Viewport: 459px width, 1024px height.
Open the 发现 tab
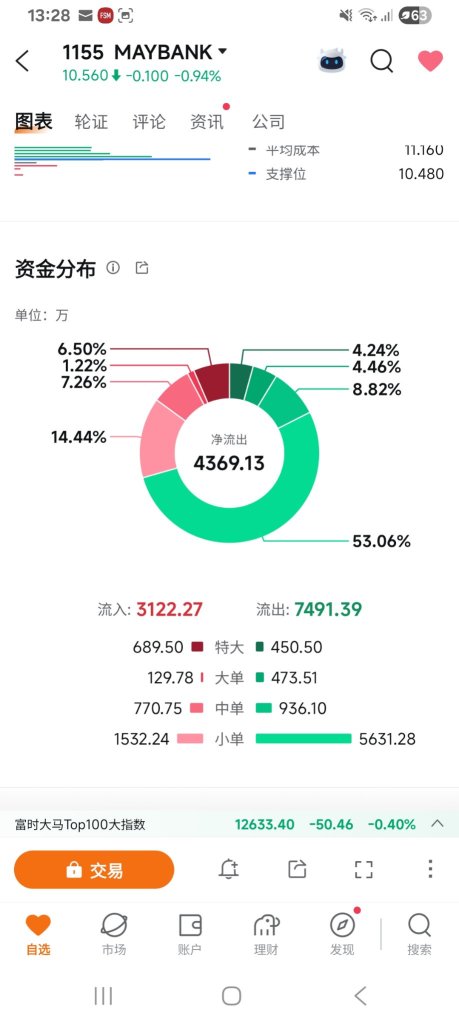click(342, 934)
